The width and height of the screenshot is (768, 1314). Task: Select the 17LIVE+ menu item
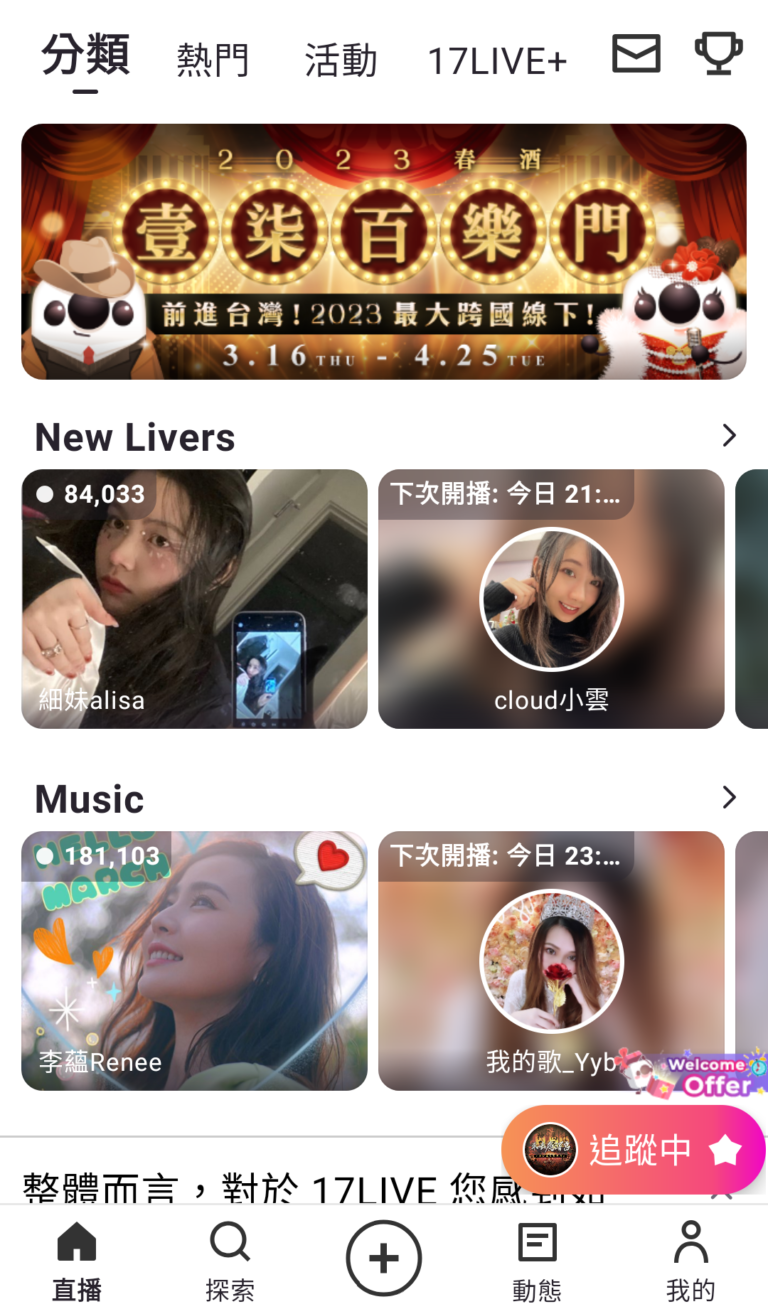[x=495, y=58]
